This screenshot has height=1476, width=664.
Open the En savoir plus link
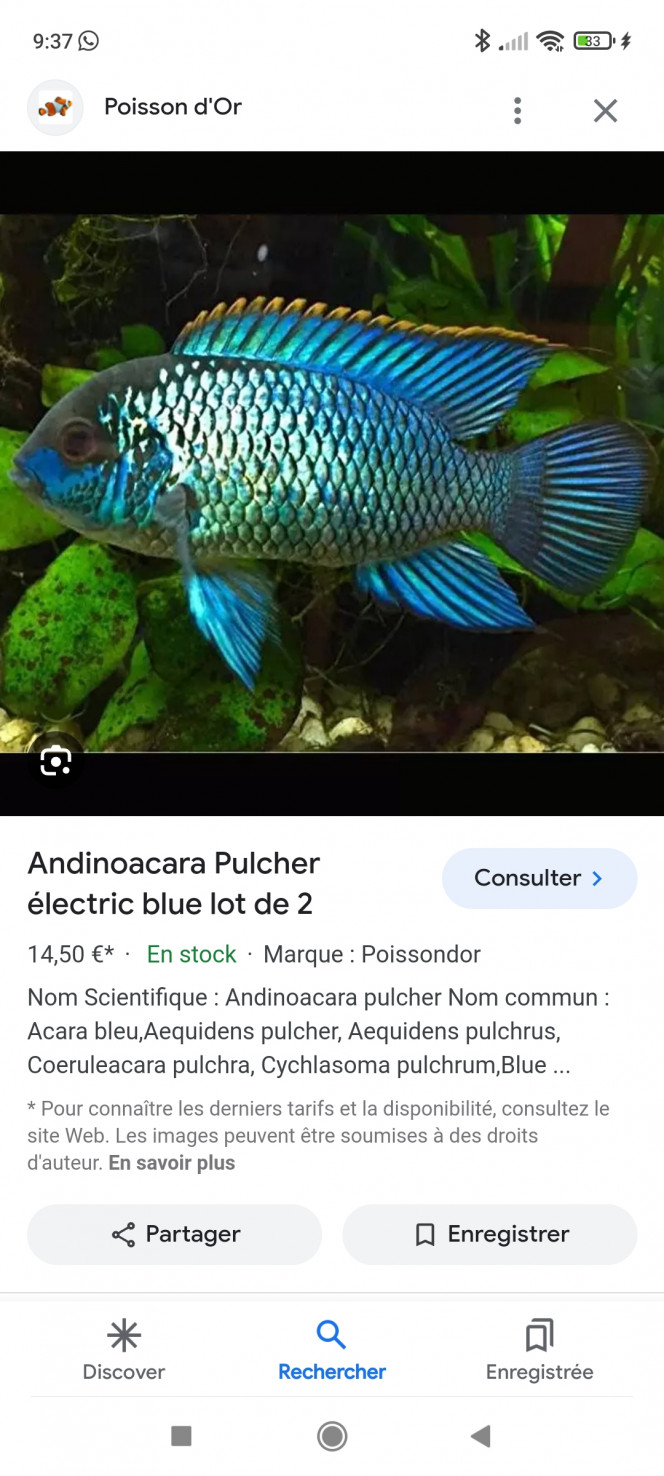click(171, 1163)
